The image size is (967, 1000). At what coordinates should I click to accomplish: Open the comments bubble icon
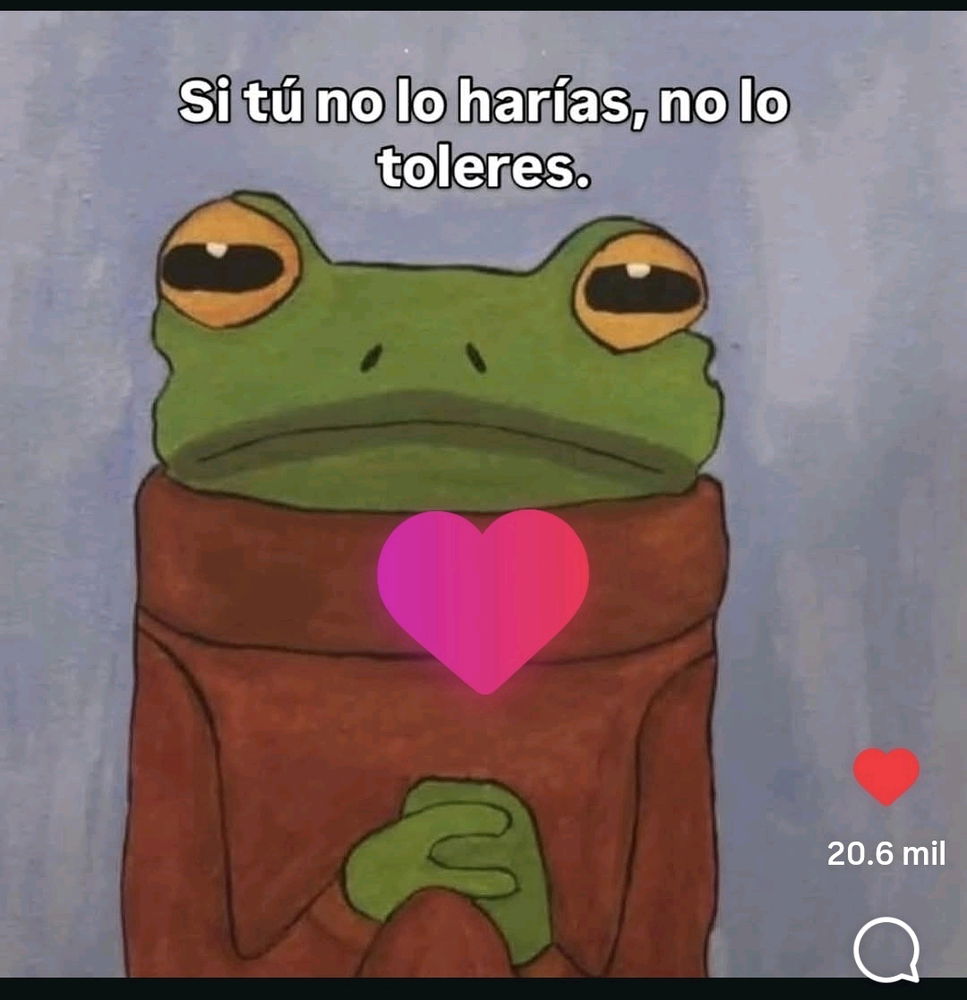coord(886,950)
